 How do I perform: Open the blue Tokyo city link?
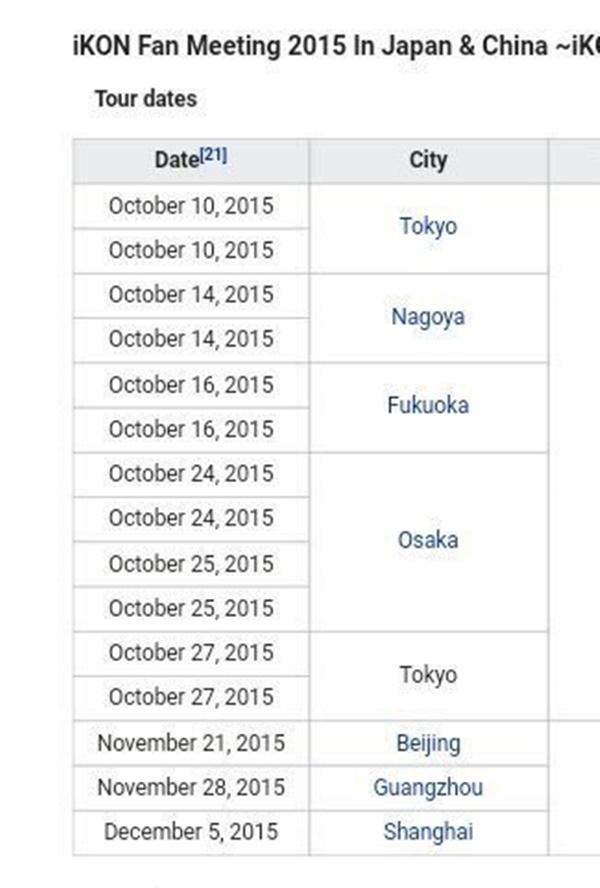point(428,226)
